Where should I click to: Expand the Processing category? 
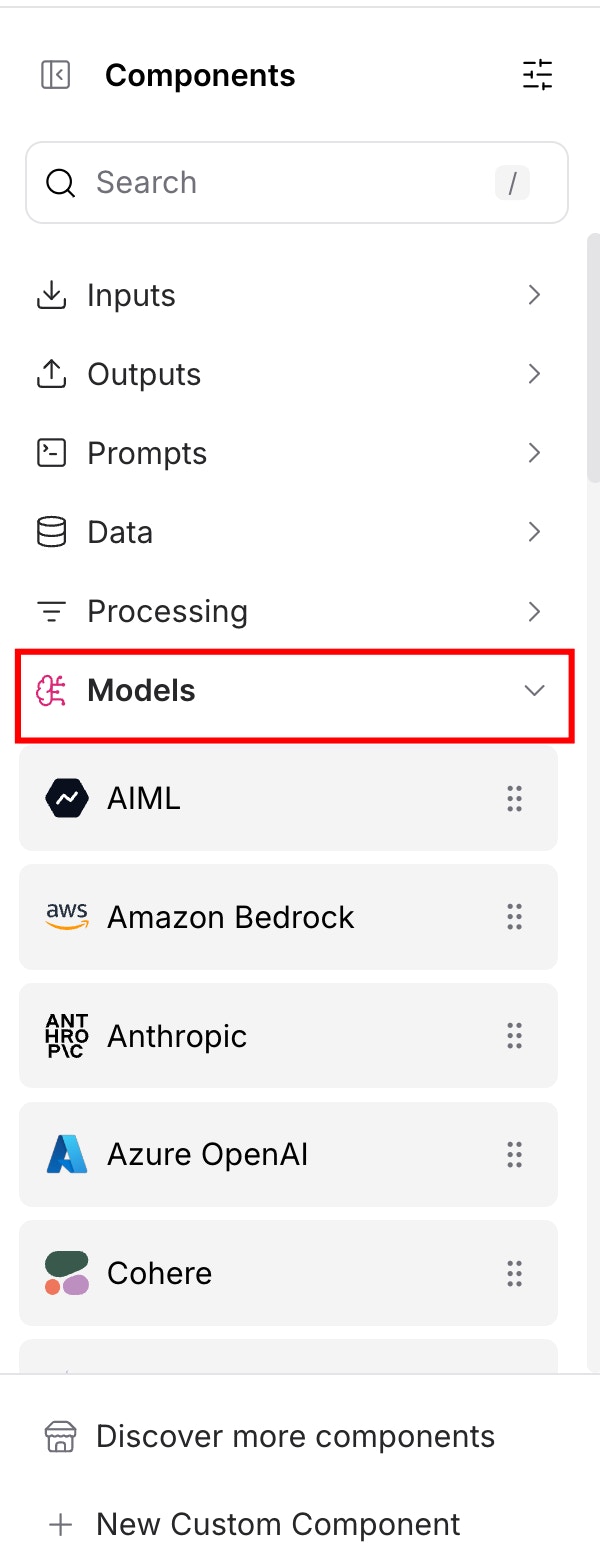point(290,611)
